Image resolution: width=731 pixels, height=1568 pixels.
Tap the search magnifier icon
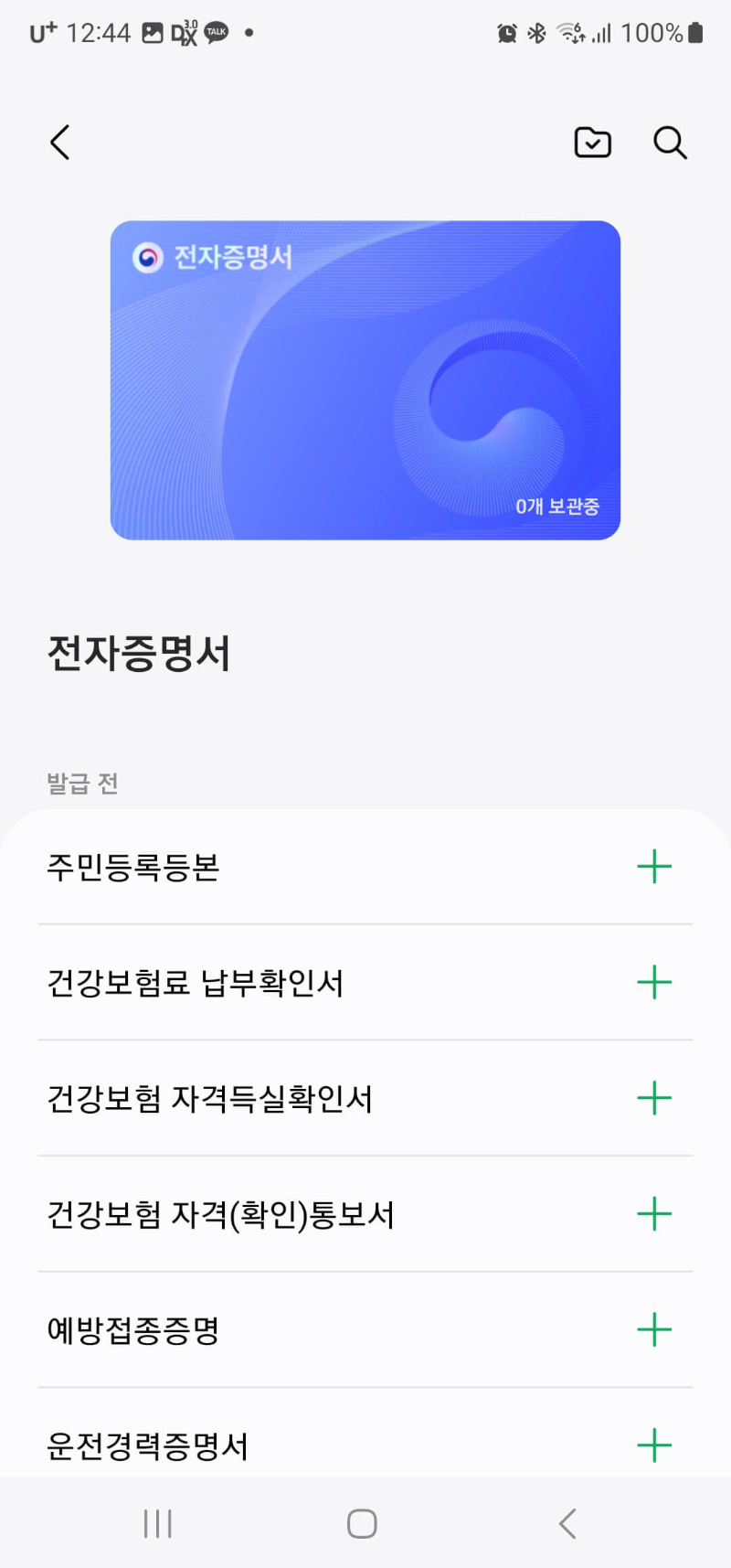coord(670,143)
